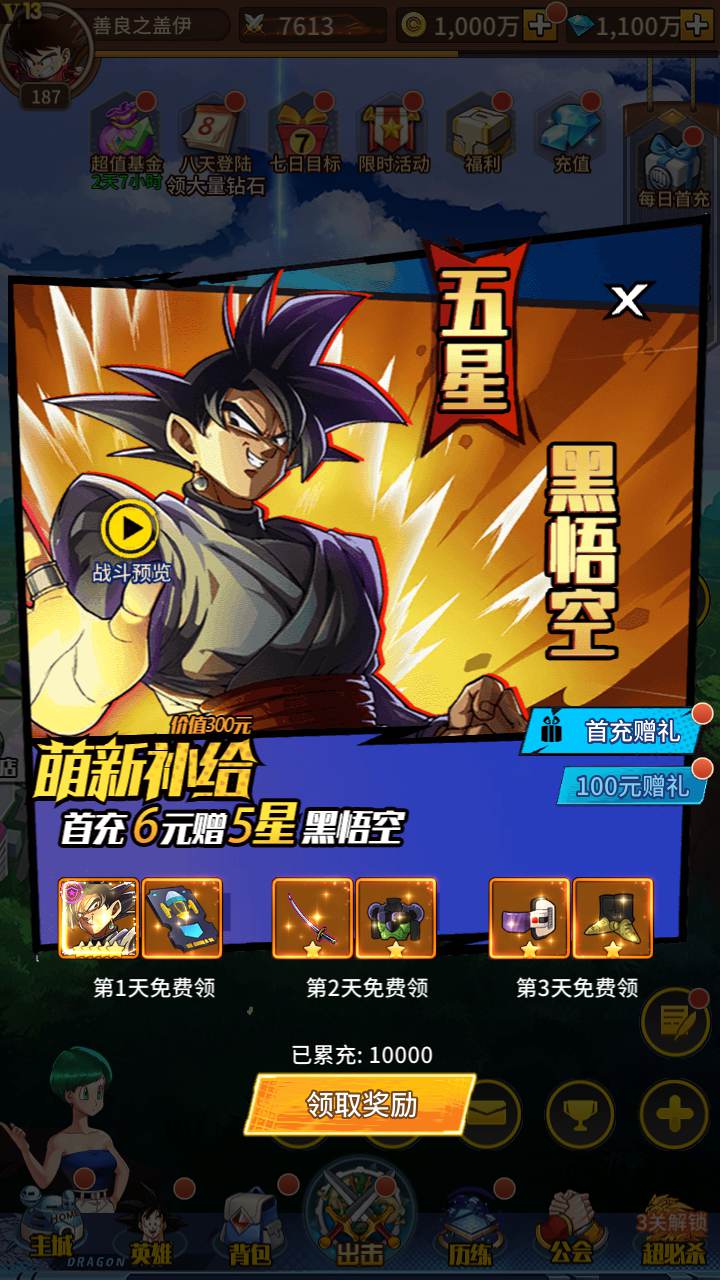Close the 五星黑悟空 promo popup
The height and width of the screenshot is (1280, 720).
(629, 300)
